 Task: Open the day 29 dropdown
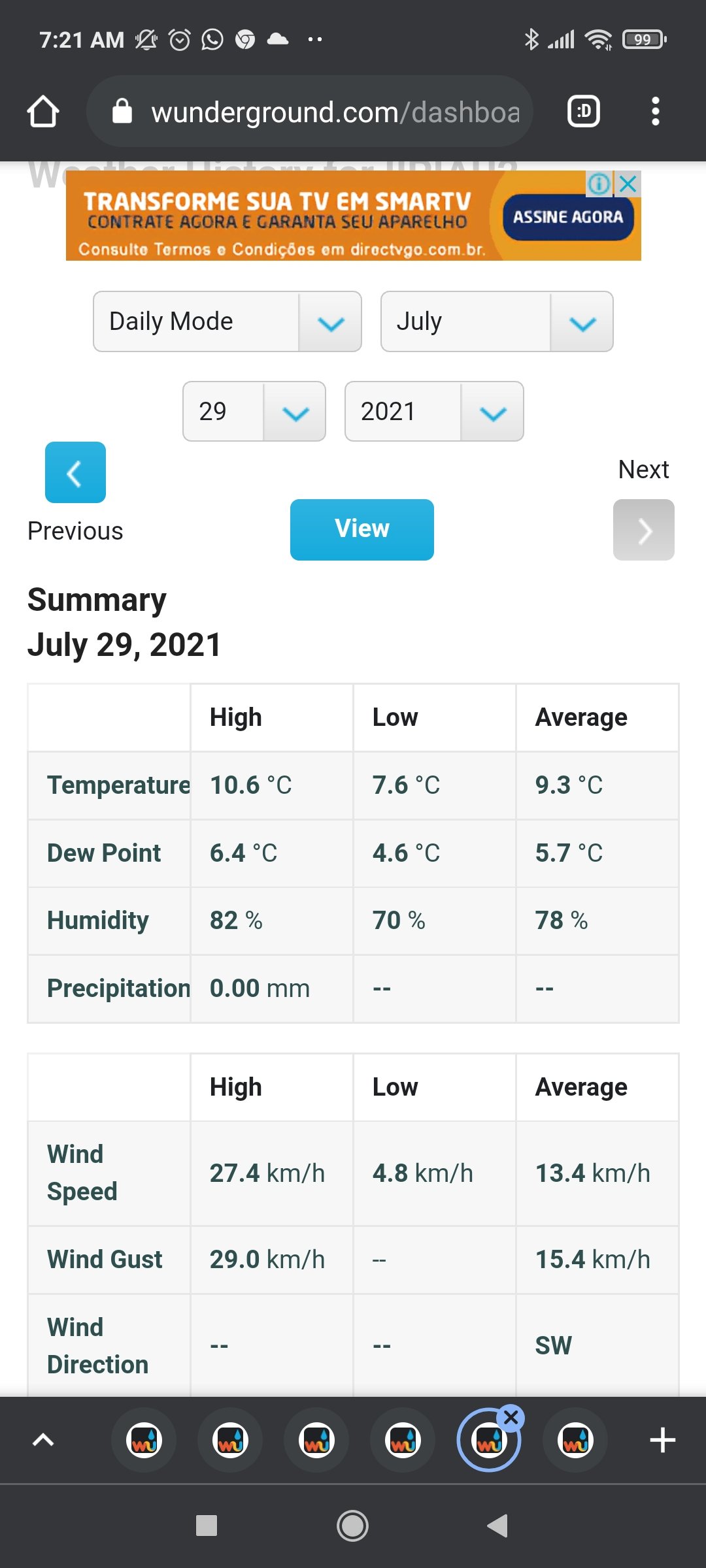click(x=254, y=412)
